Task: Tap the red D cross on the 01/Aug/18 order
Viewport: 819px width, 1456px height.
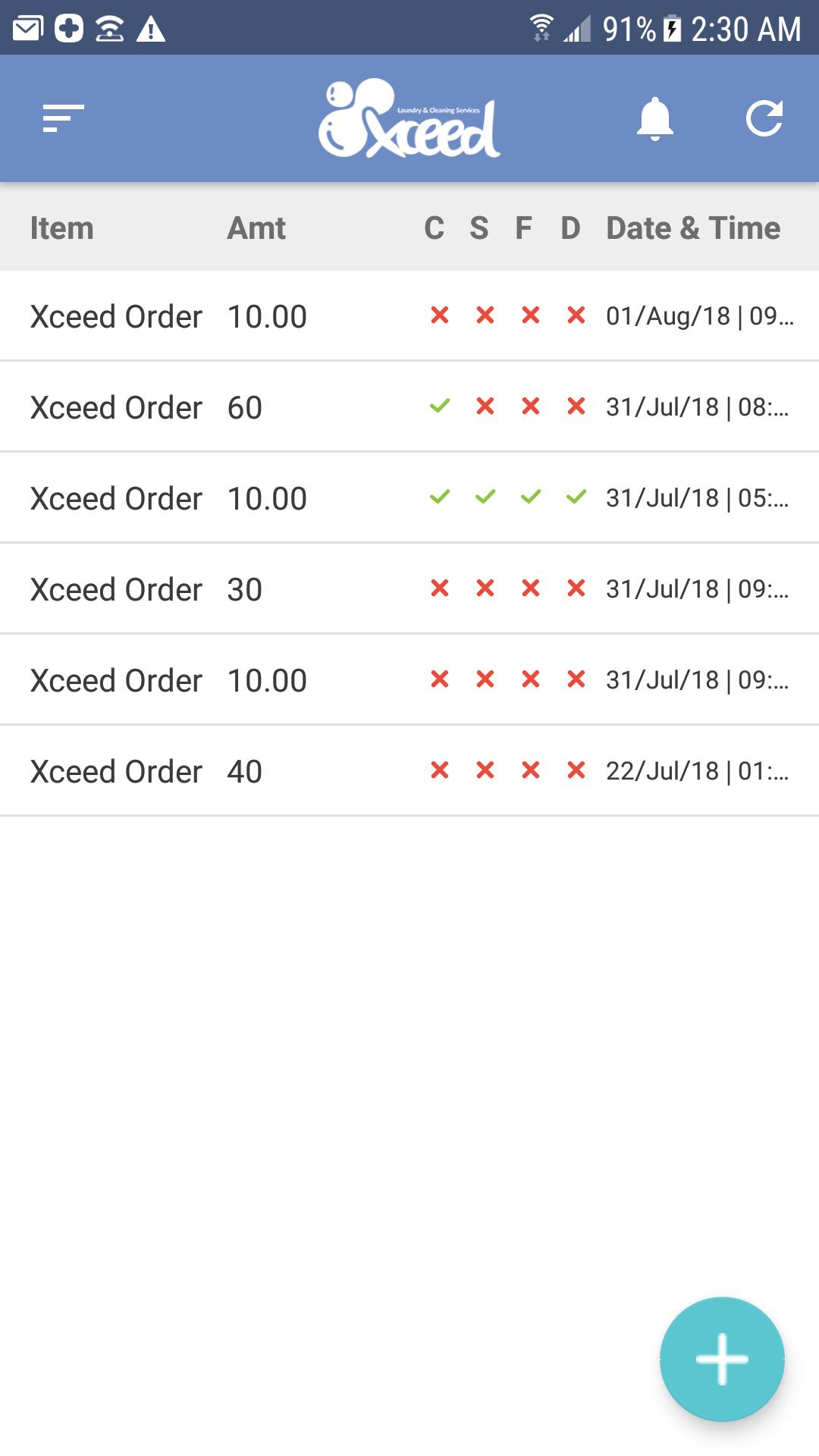Action: pos(574,316)
